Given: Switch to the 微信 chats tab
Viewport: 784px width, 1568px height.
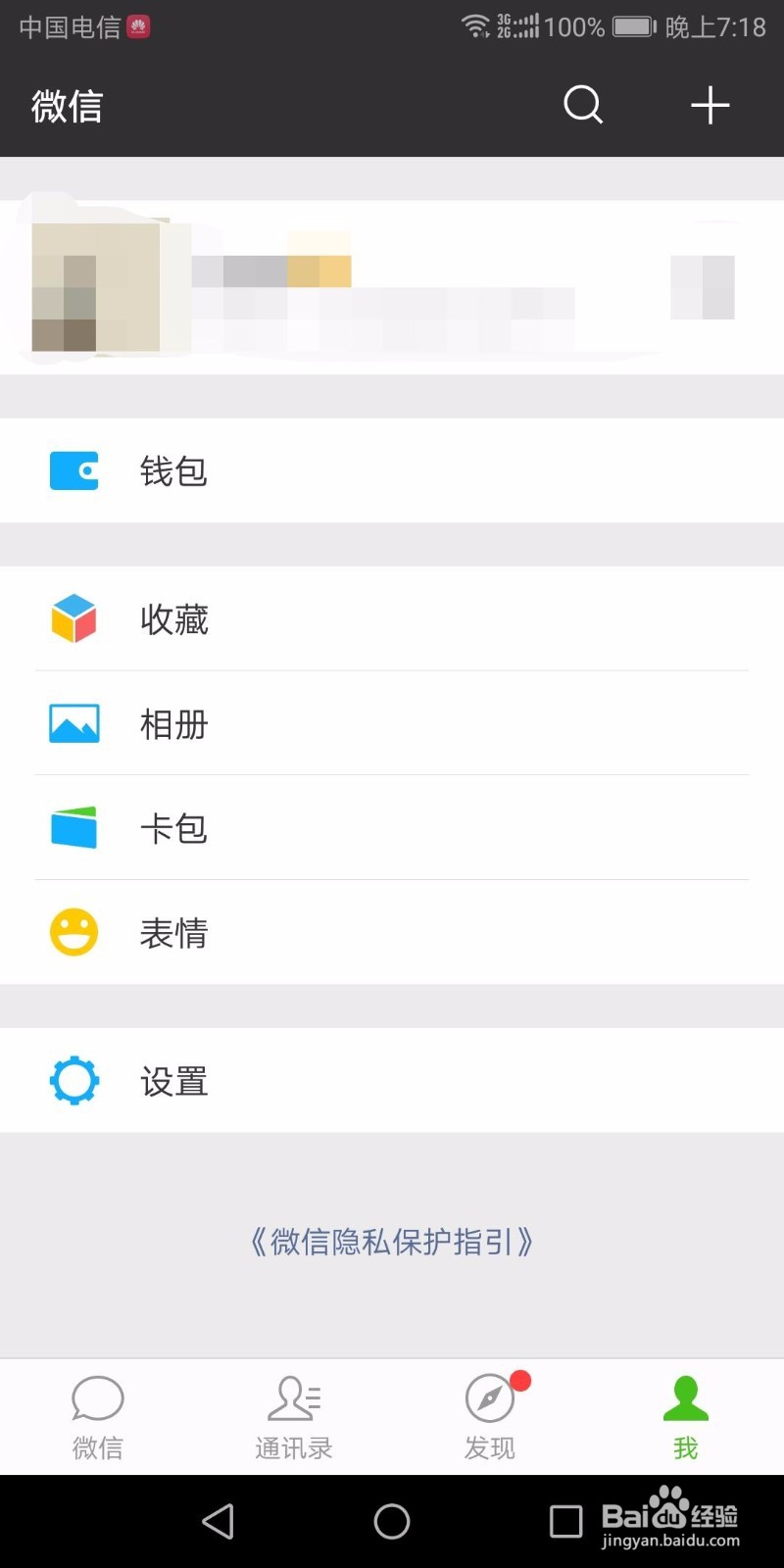Looking at the screenshot, I should [x=97, y=1416].
